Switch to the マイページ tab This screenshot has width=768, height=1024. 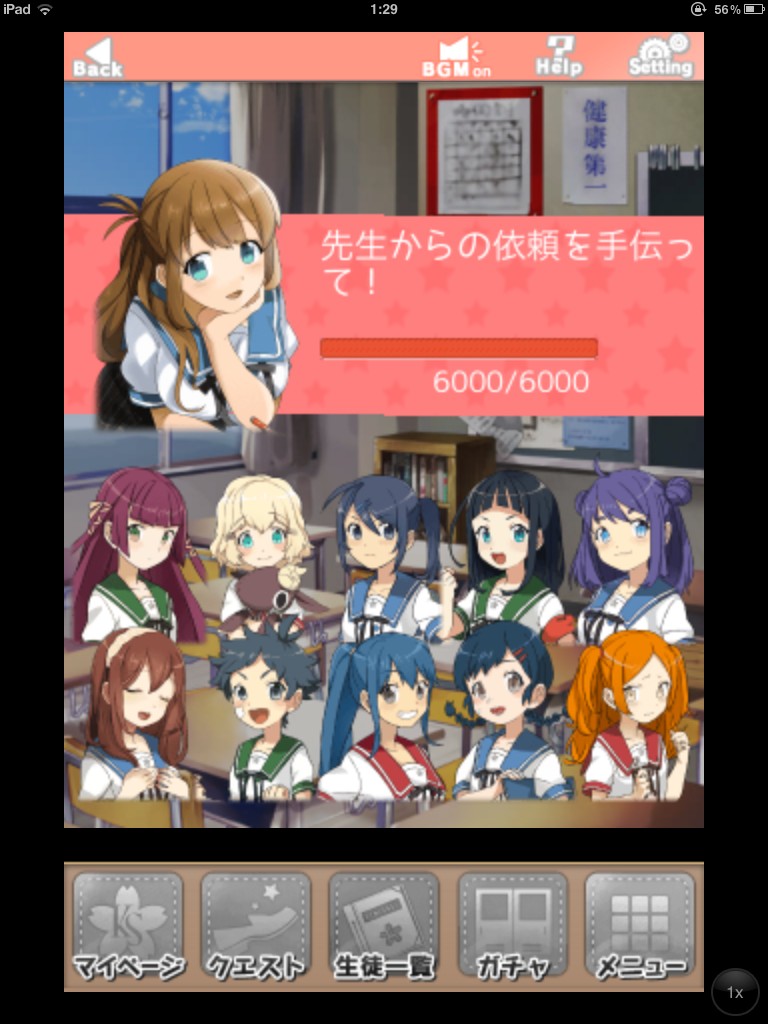[x=128, y=926]
